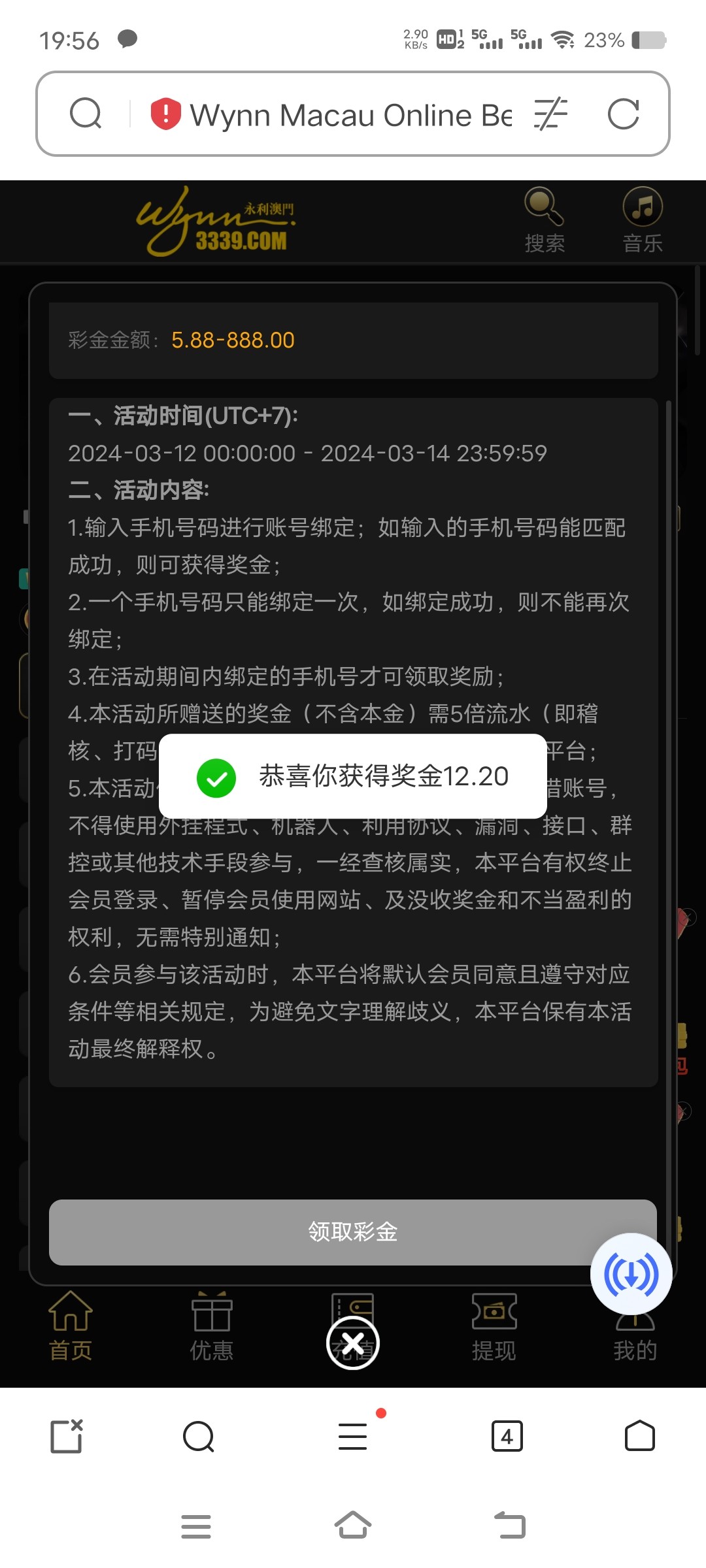Viewport: 706px width, 1568px height.
Task: Go back with the system back button
Action: point(510,1526)
